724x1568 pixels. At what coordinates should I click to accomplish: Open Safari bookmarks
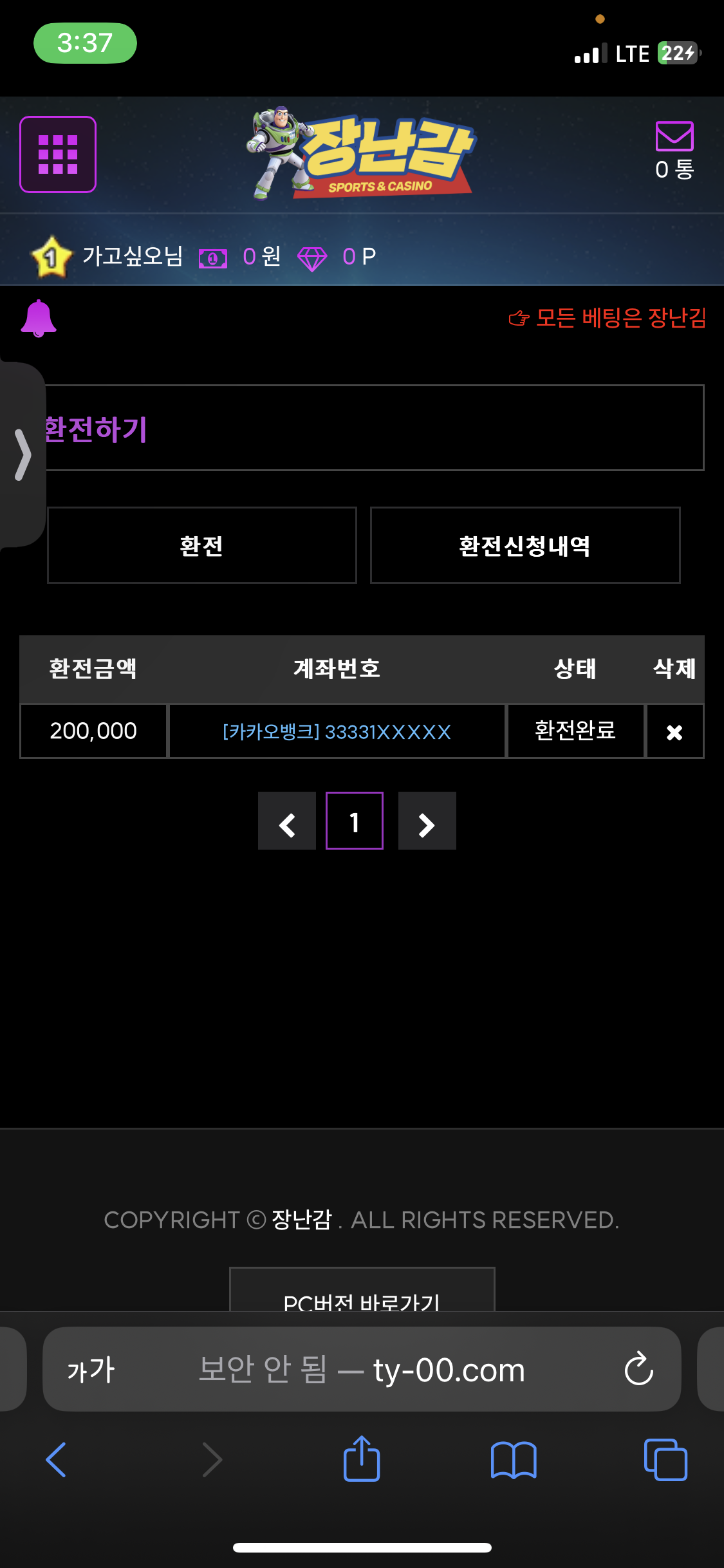(x=514, y=1459)
